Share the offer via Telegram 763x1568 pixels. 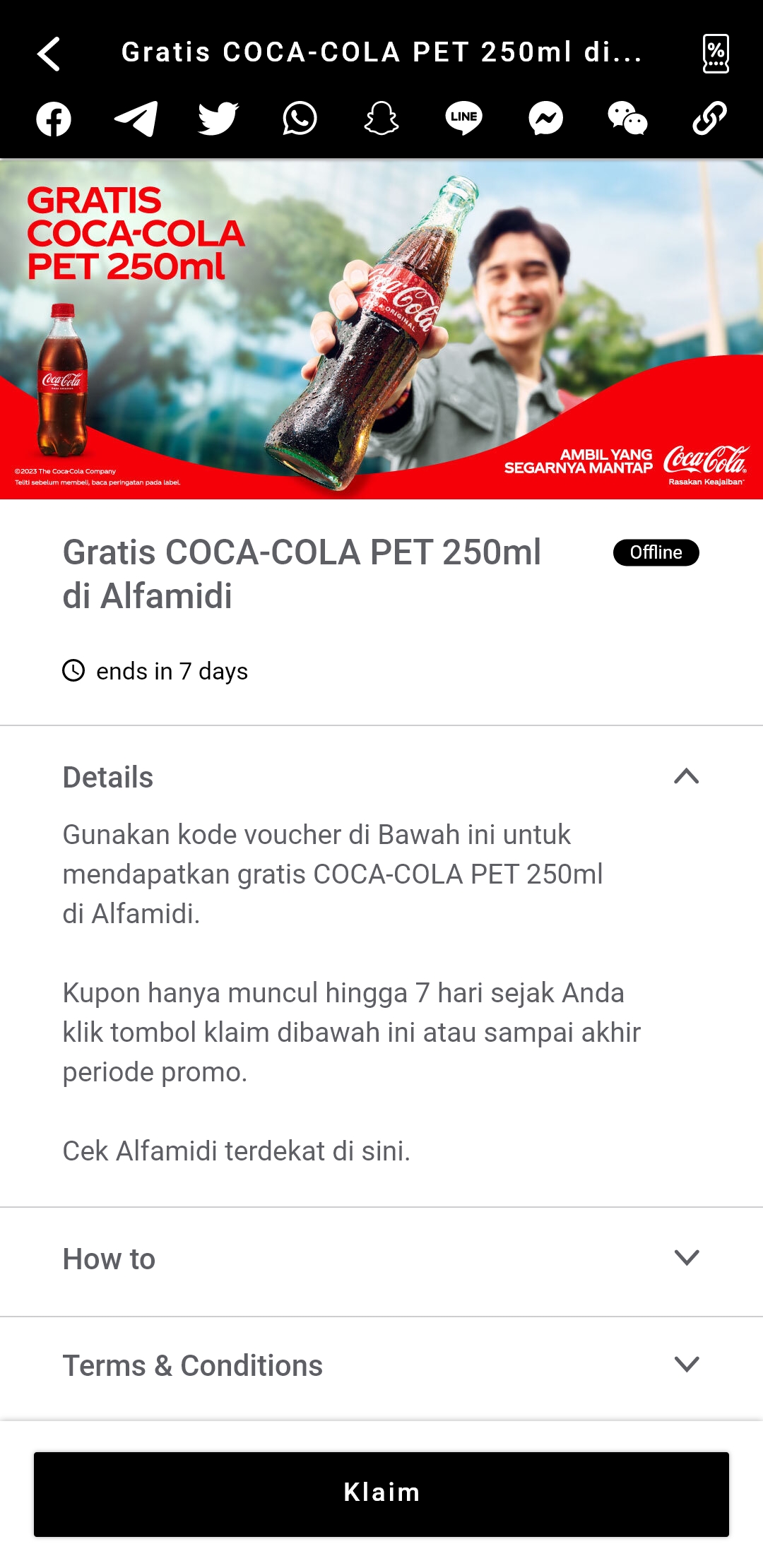(136, 119)
